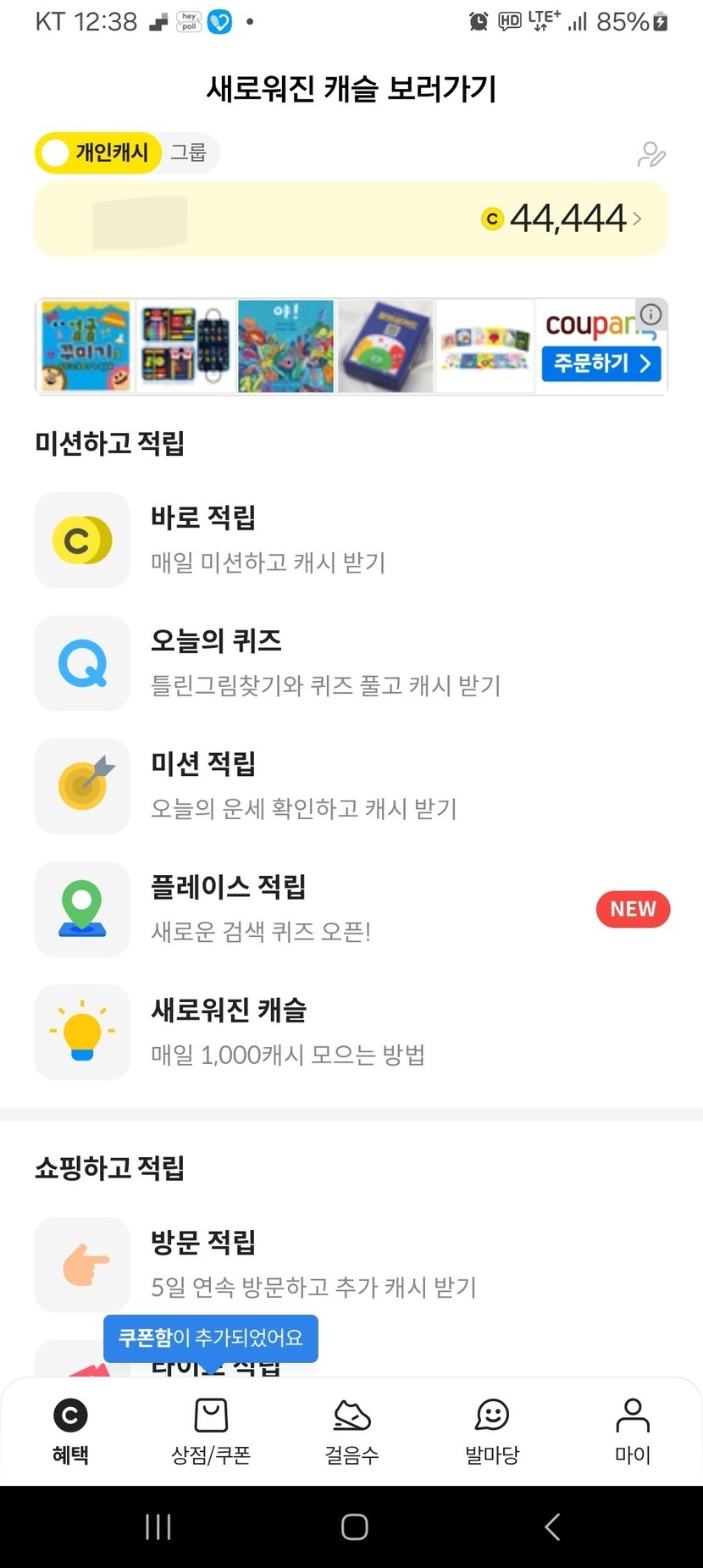Switch to the 상점/쿠폰 tab
Screen dimensions: 703x1568
tap(211, 1430)
